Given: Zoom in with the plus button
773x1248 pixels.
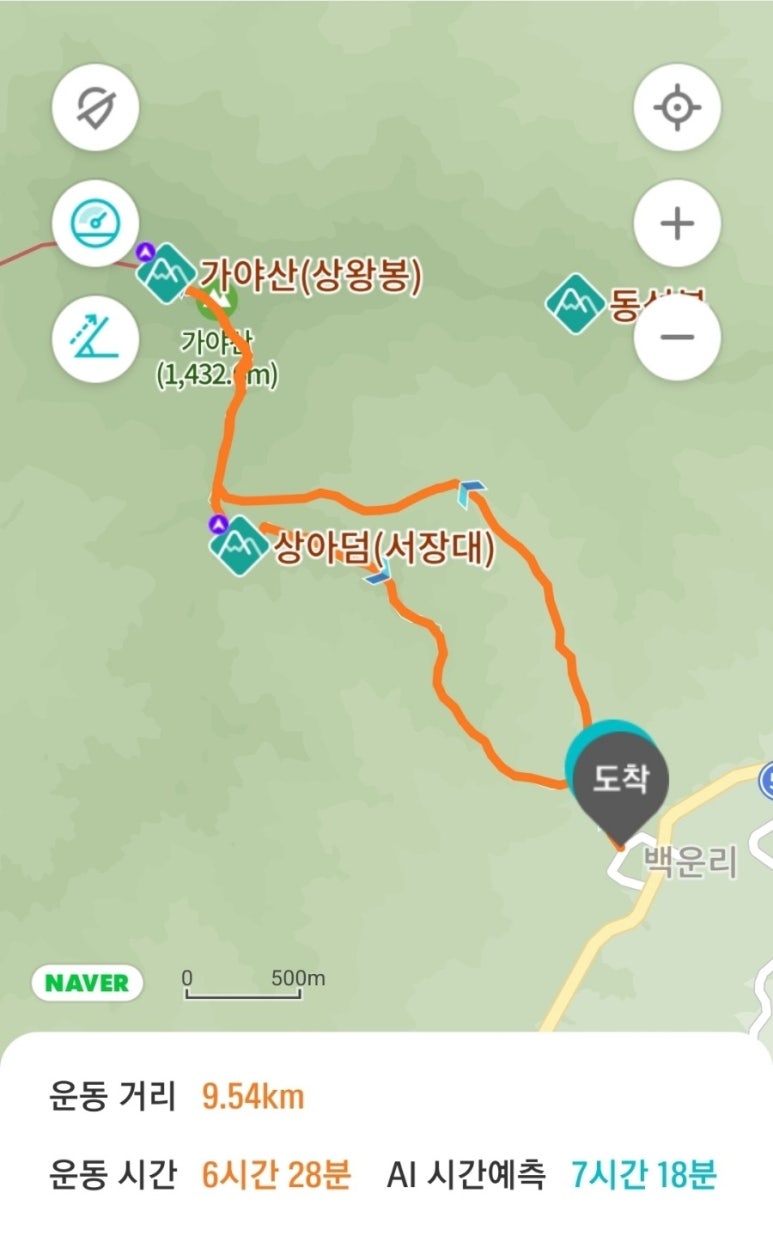Looking at the screenshot, I should 677,222.
